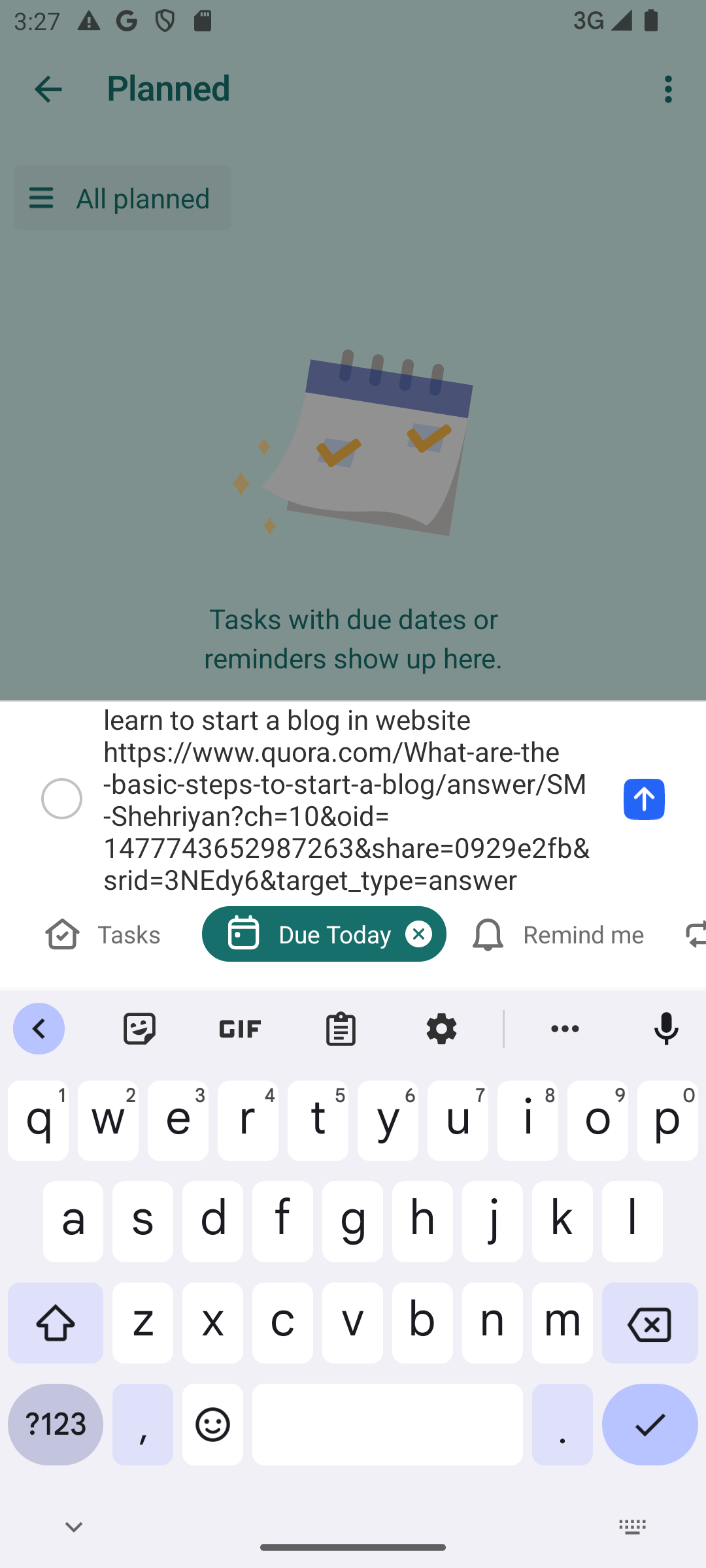Open the All planned filter
The height and width of the screenshot is (1568, 706).
pyautogui.click(x=122, y=198)
